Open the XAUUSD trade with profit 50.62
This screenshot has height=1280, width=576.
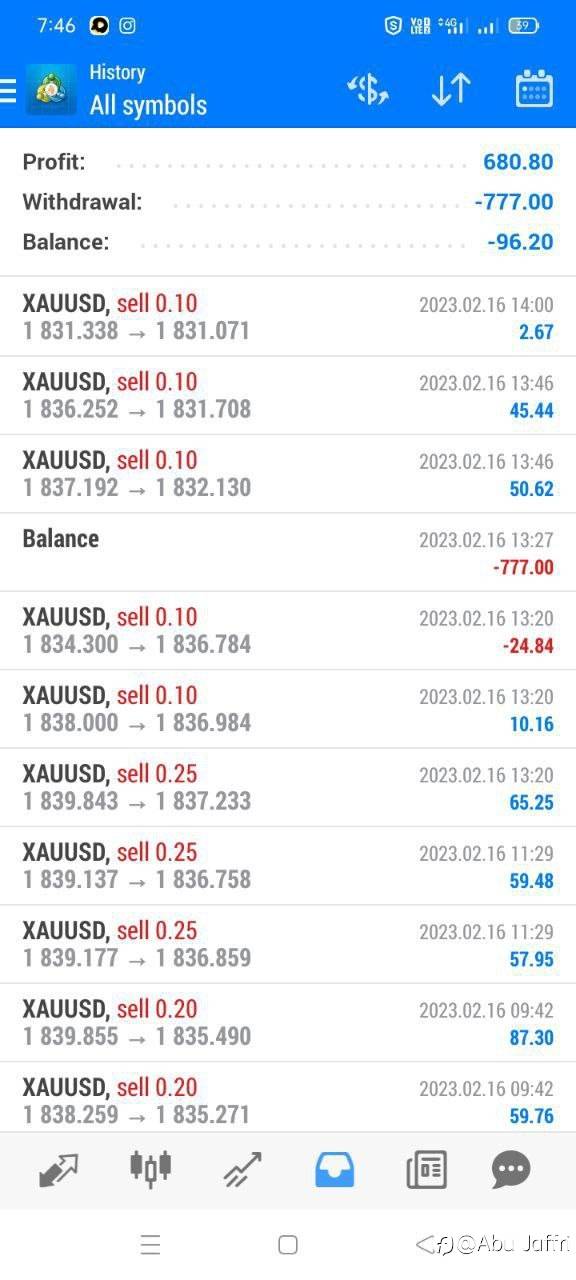click(288, 474)
